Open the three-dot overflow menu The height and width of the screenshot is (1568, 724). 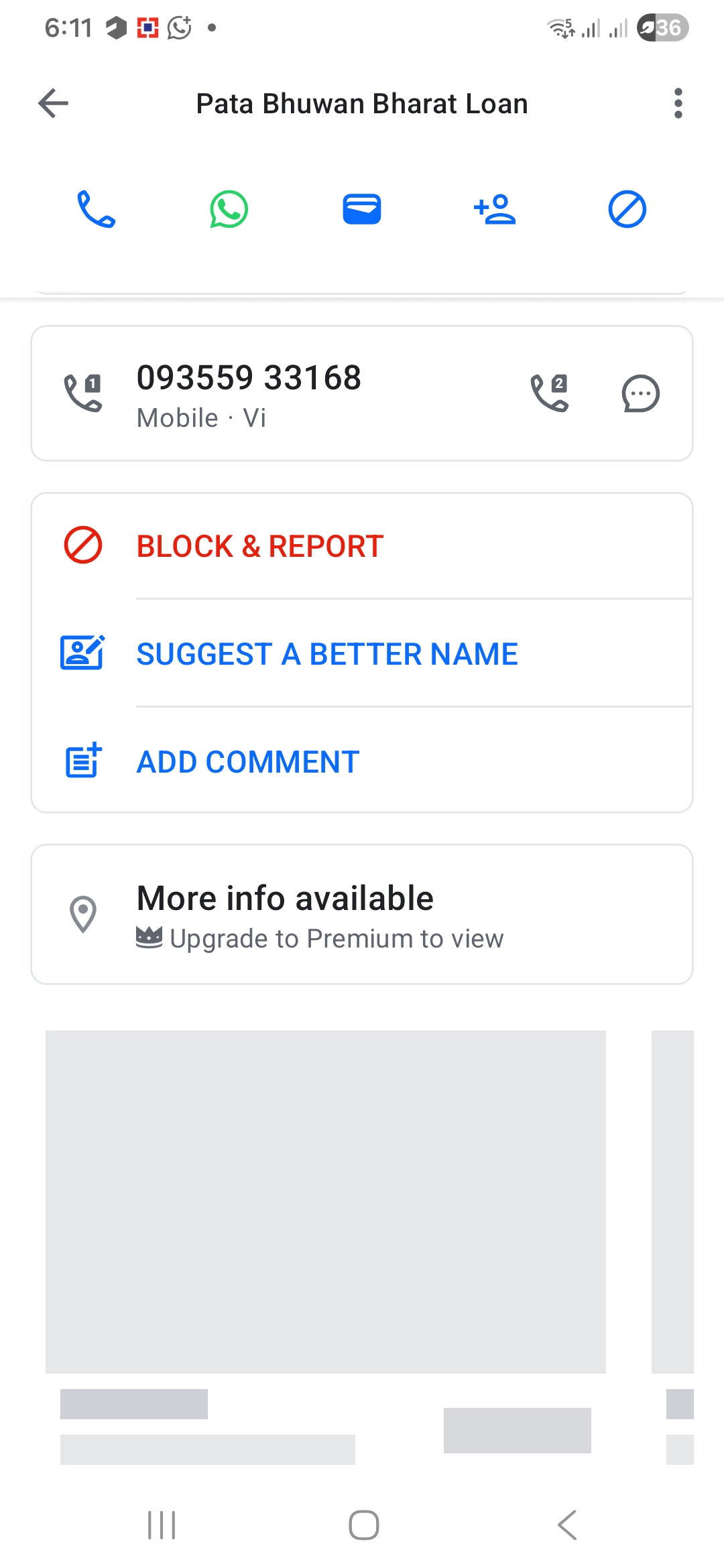coord(678,103)
